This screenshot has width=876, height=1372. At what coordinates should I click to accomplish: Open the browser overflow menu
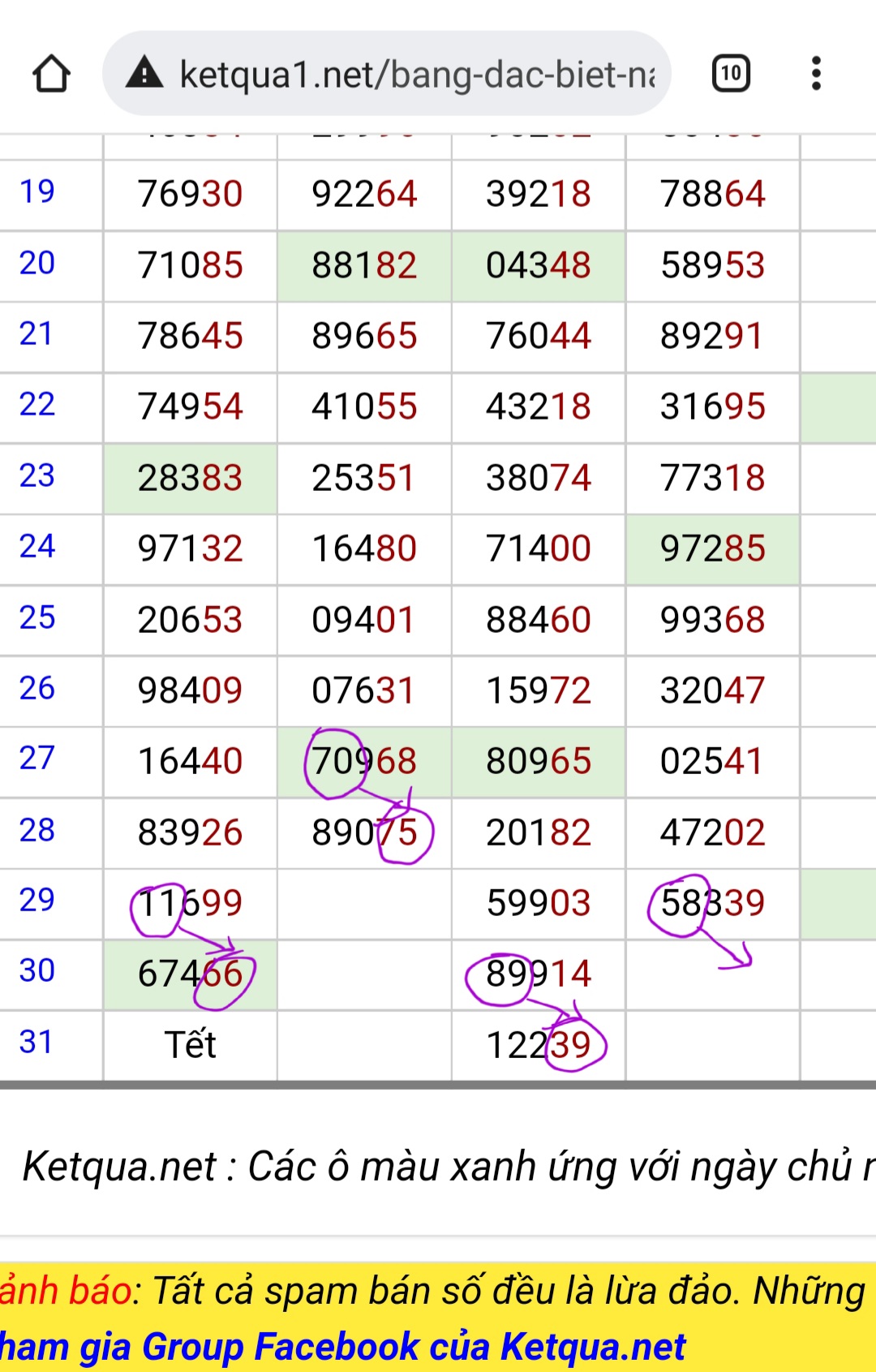coord(816,74)
